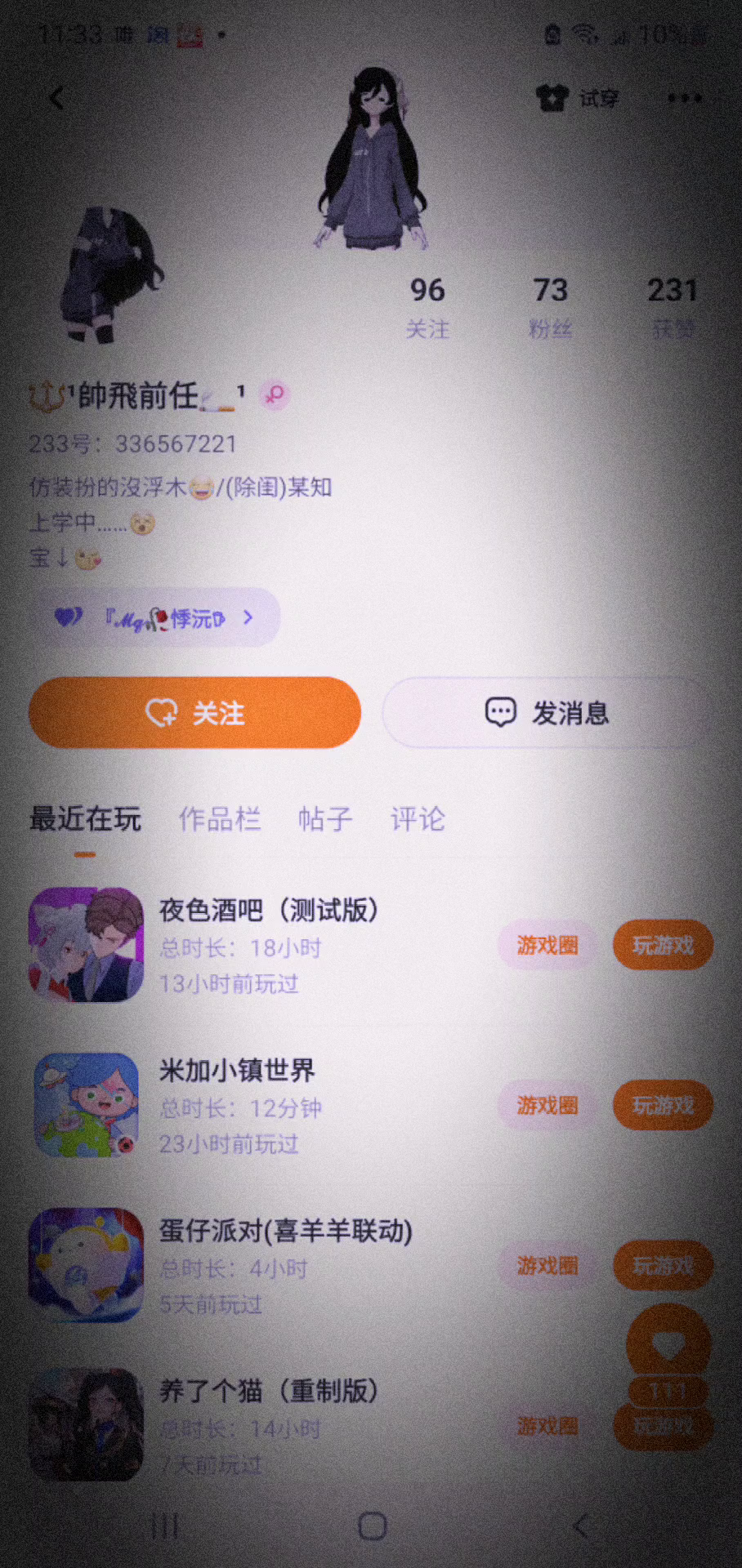742x1568 pixels.
Task: Open 游戏圈 for 米加小镇世界
Action: [547, 1106]
